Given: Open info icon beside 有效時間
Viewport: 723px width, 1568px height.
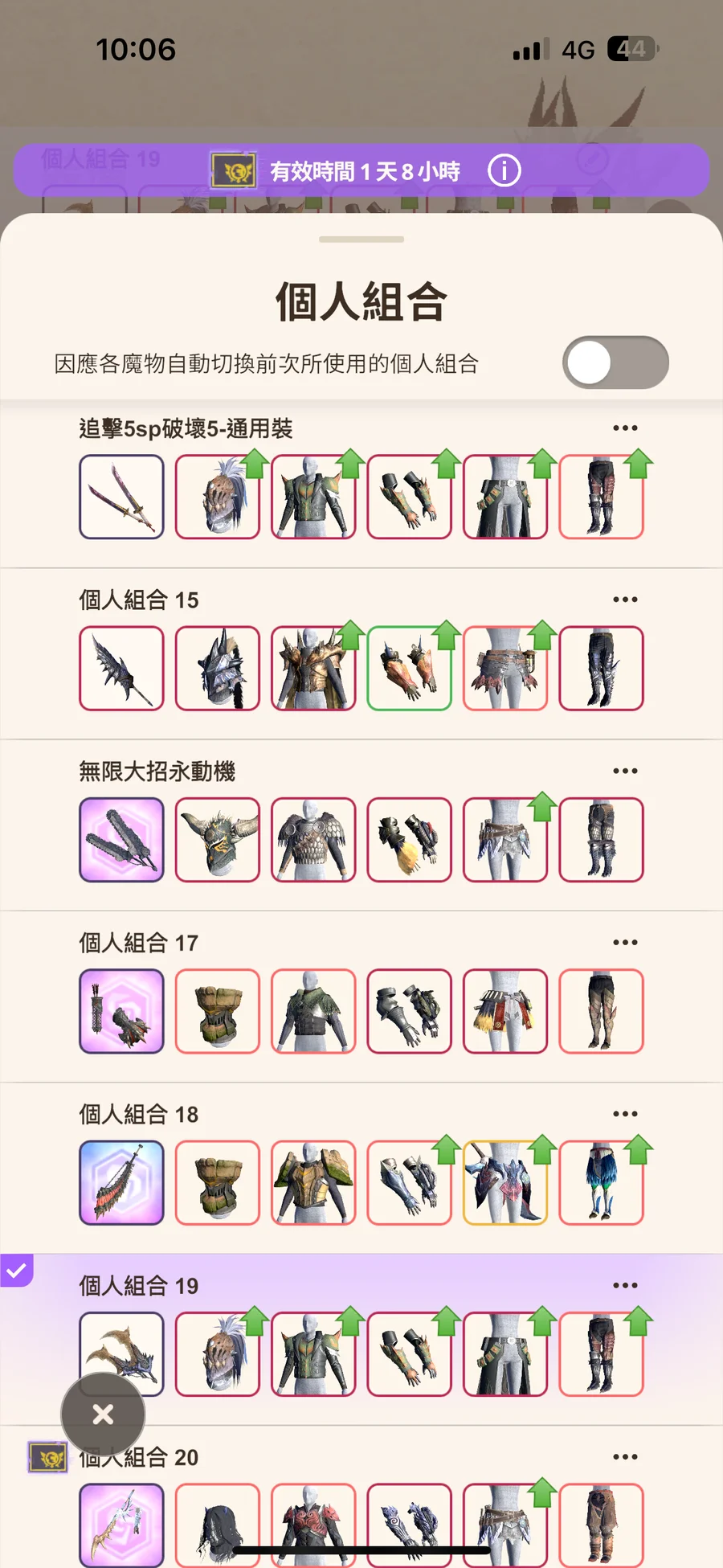Looking at the screenshot, I should coord(504,170).
